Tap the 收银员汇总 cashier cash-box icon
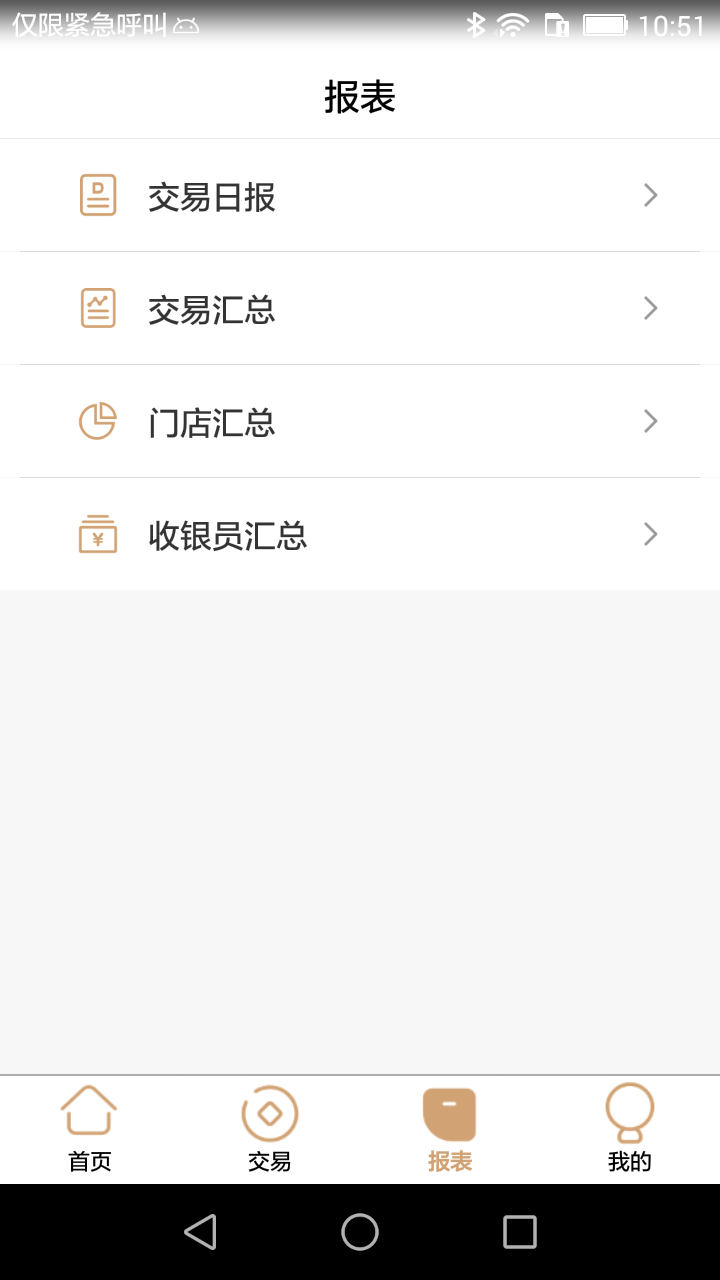This screenshot has width=720, height=1280. coord(96,534)
